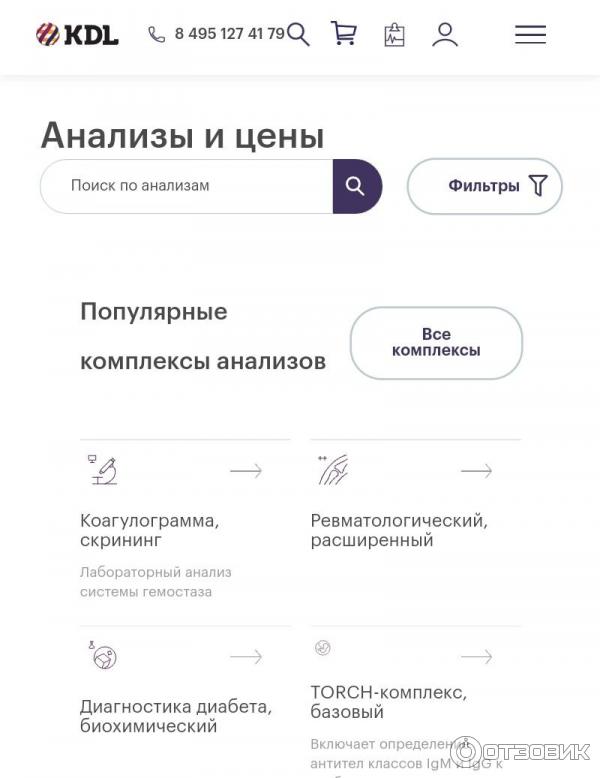Image resolution: width=600 pixels, height=778 pixels.
Task: Open the Фильтры button
Action: pos(485,186)
